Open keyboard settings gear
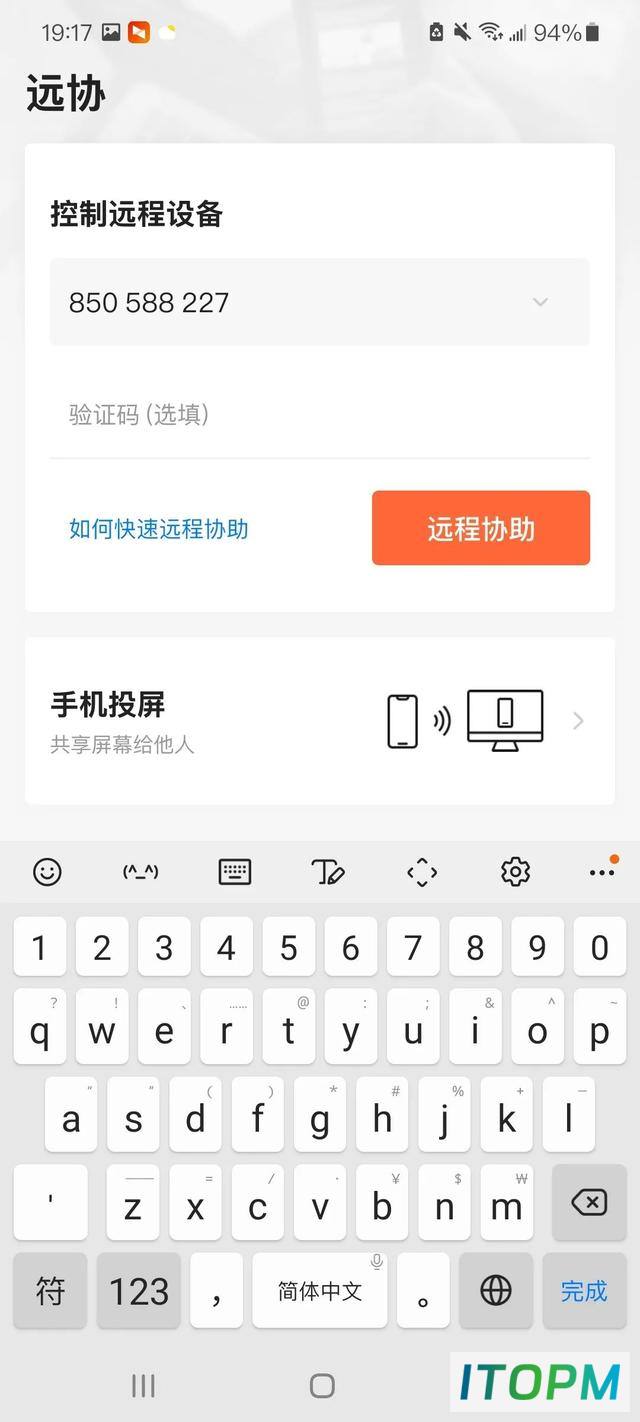This screenshot has height=1422, width=640. [515, 872]
